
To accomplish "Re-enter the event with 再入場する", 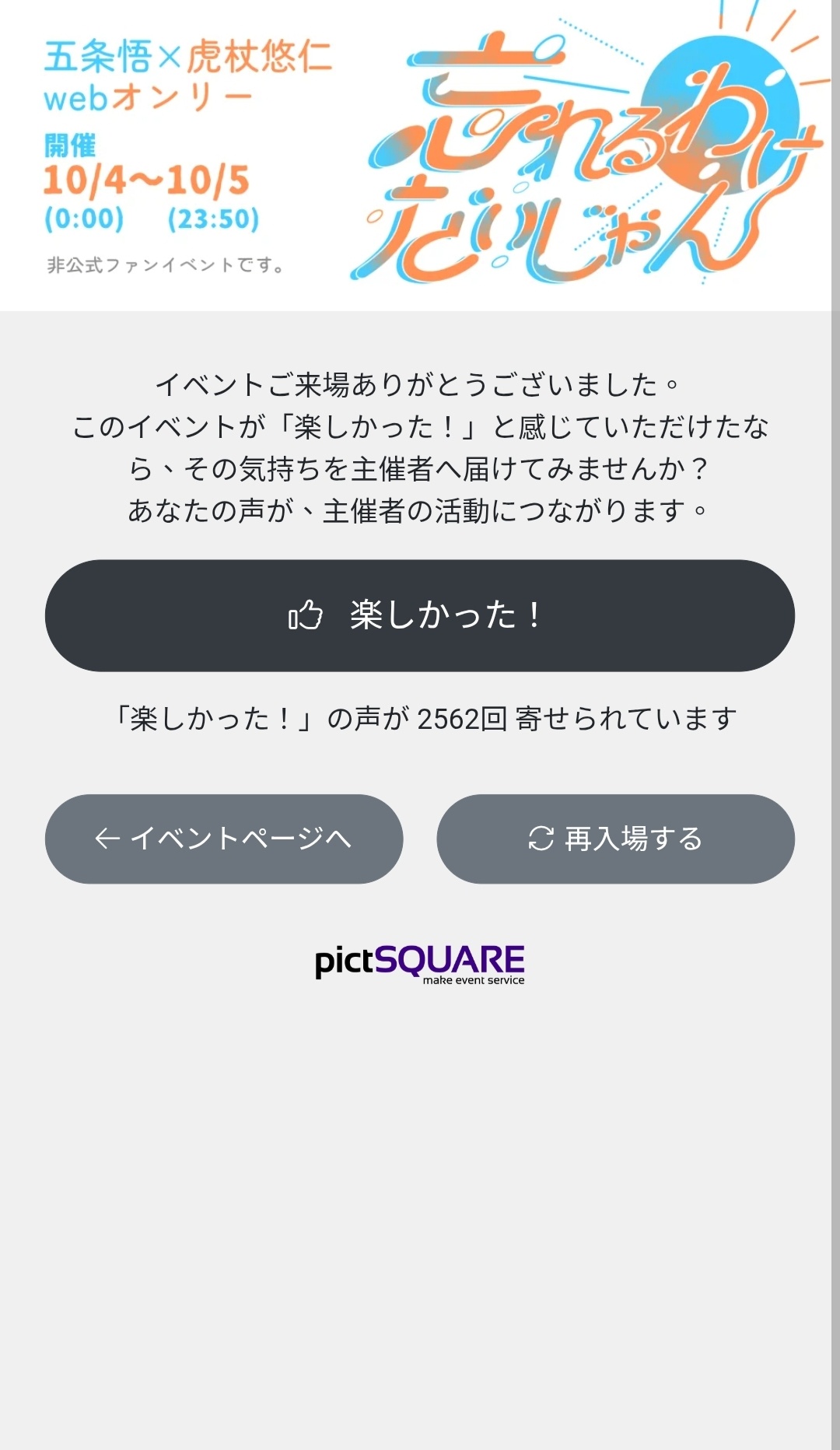I will 615,839.
